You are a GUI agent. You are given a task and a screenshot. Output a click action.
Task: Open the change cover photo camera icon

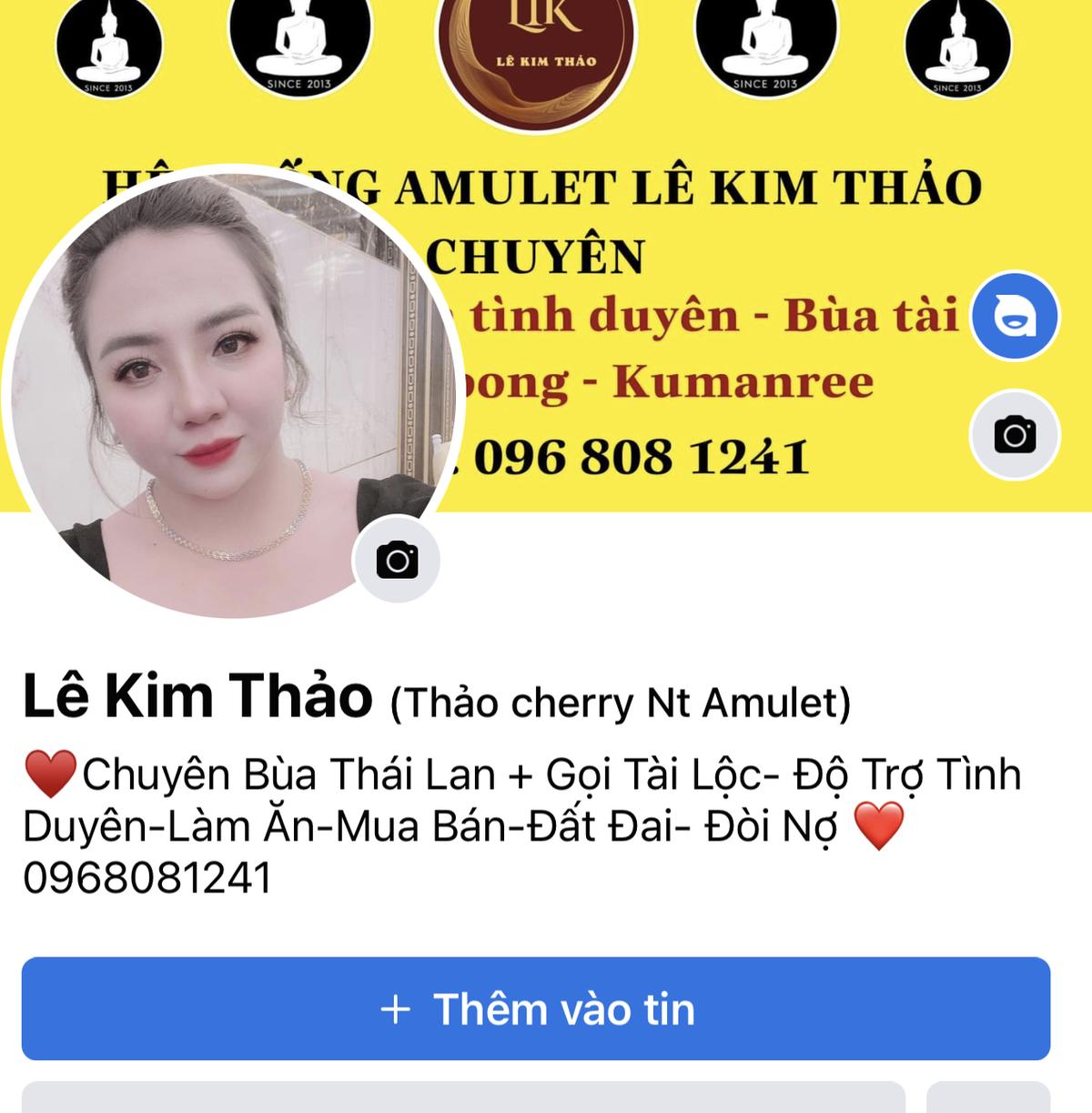click(1013, 437)
